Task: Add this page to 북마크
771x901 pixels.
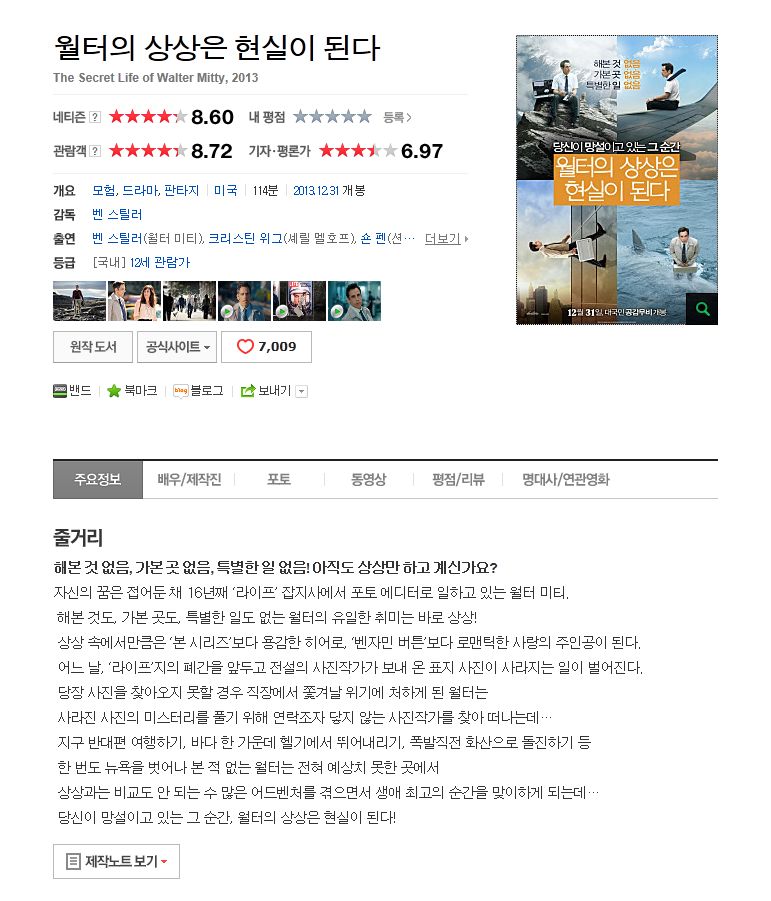Action: [132, 391]
